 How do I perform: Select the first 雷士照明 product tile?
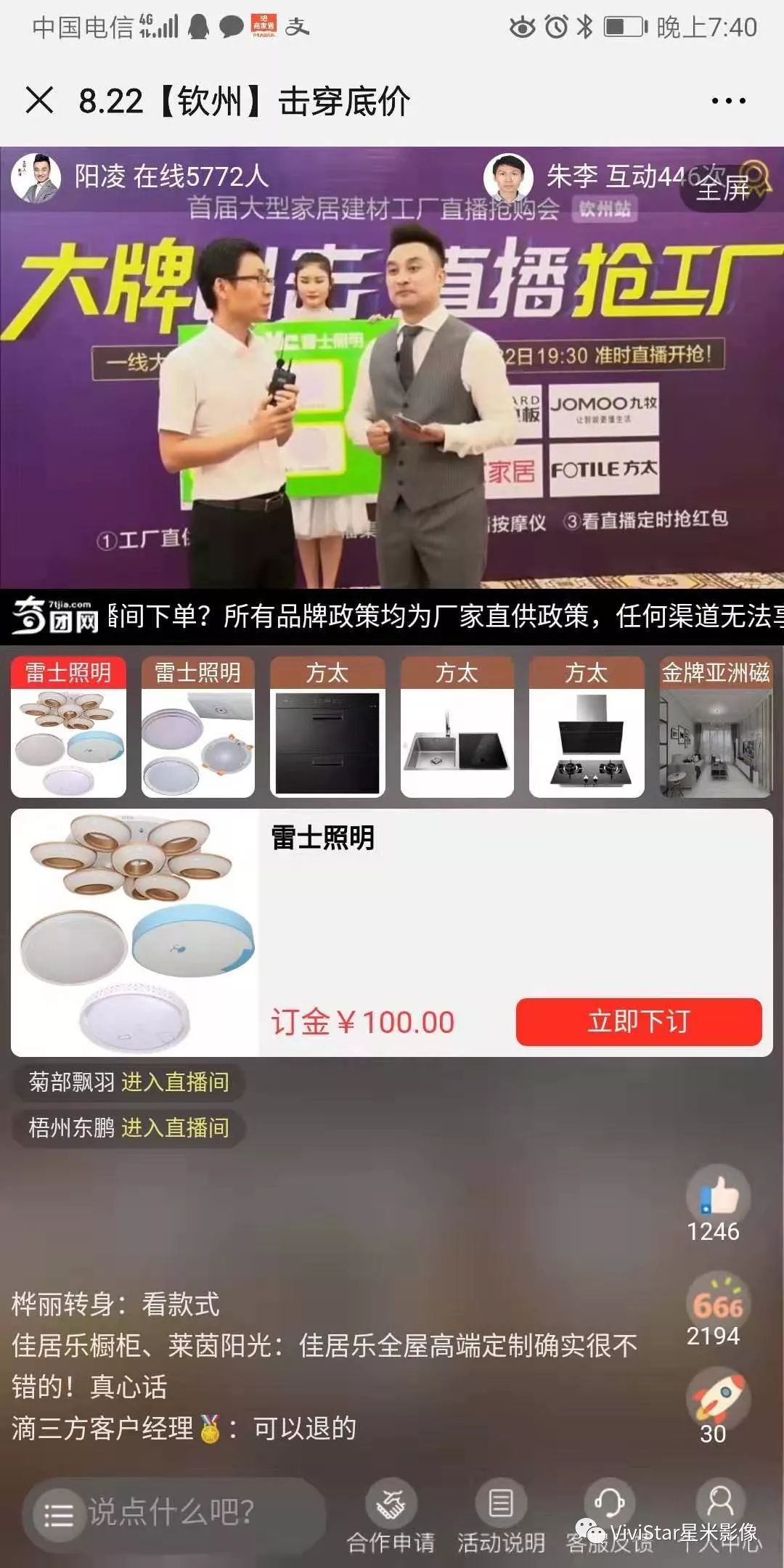pyautogui.click(x=68, y=727)
